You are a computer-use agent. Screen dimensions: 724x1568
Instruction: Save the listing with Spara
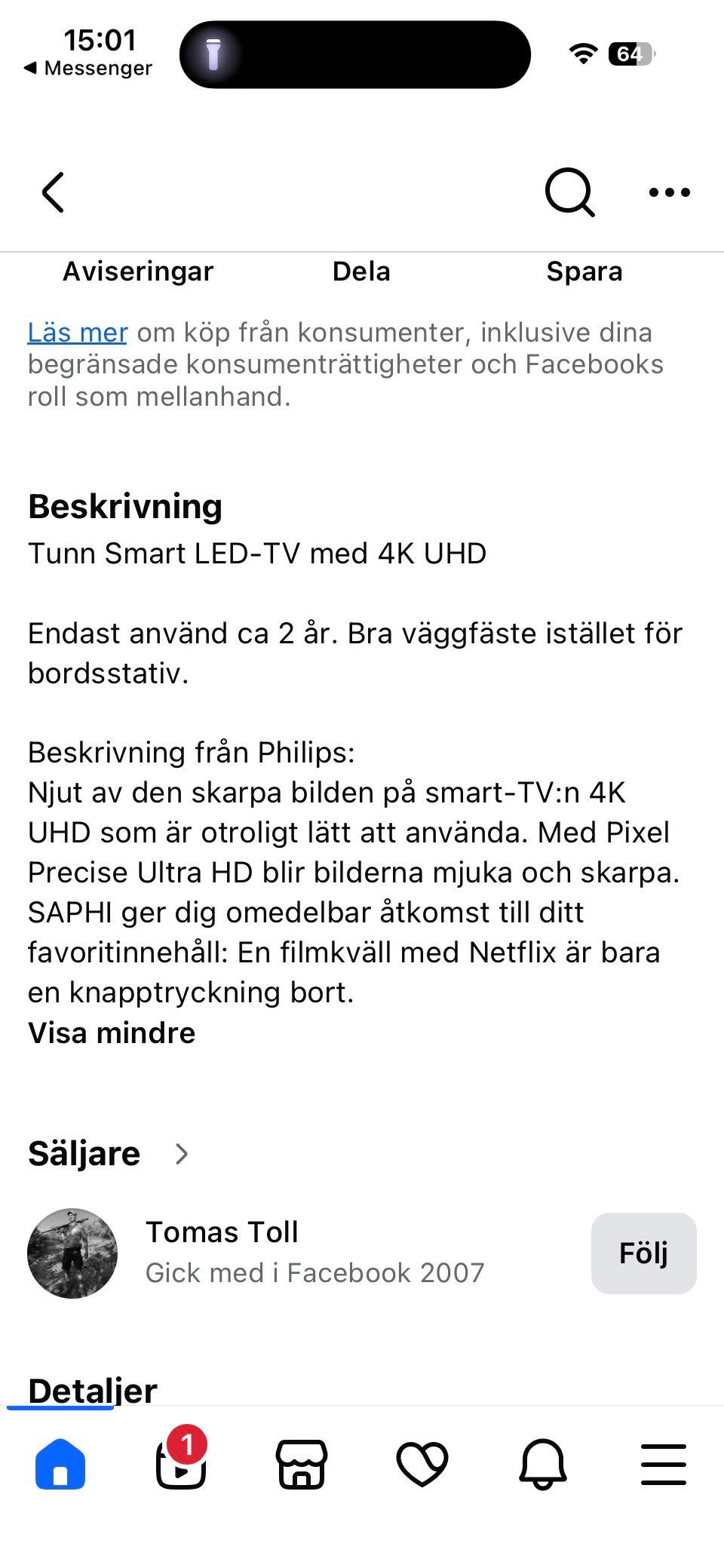pyautogui.click(x=584, y=272)
